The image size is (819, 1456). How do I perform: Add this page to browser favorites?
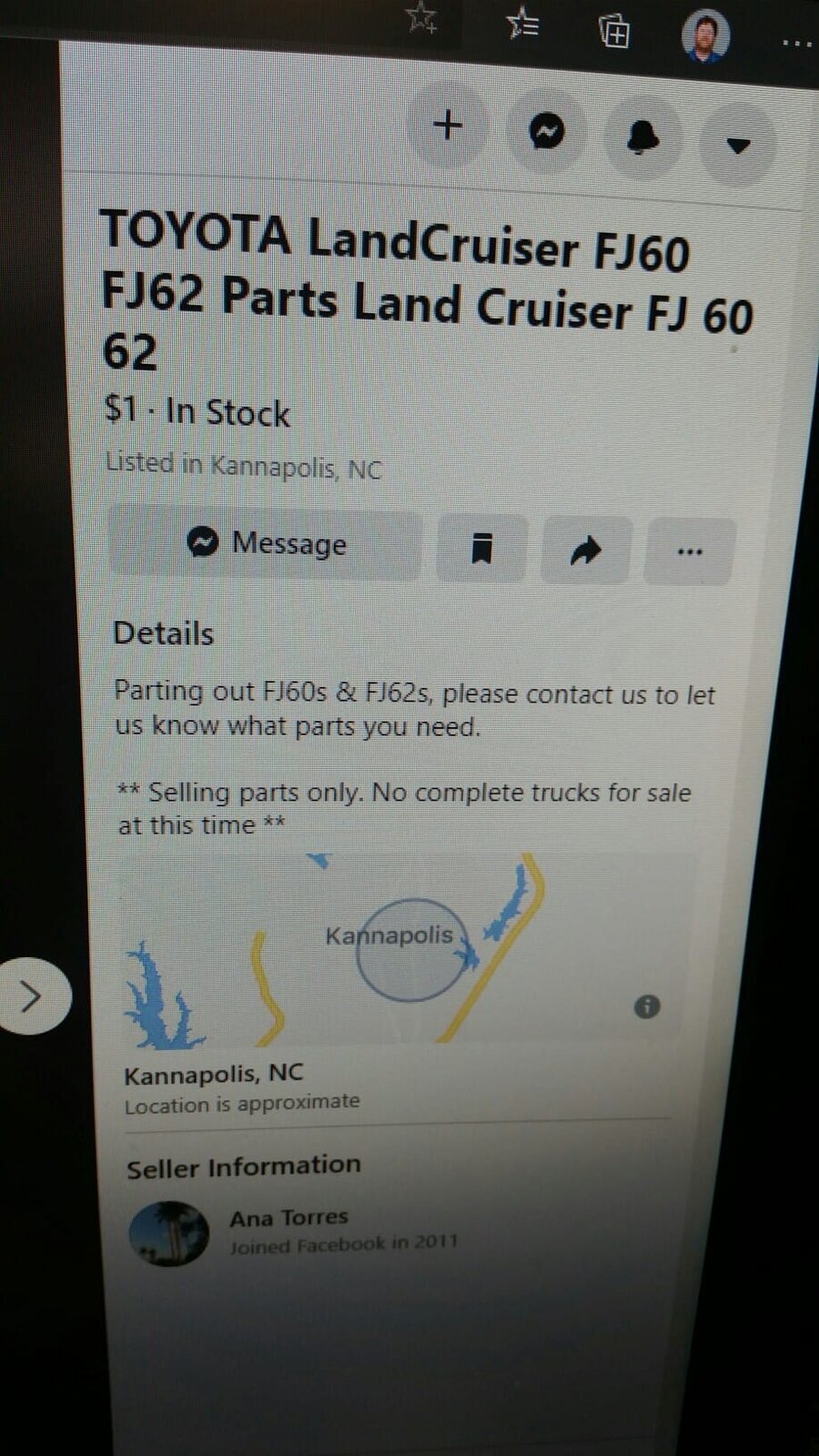(x=421, y=16)
